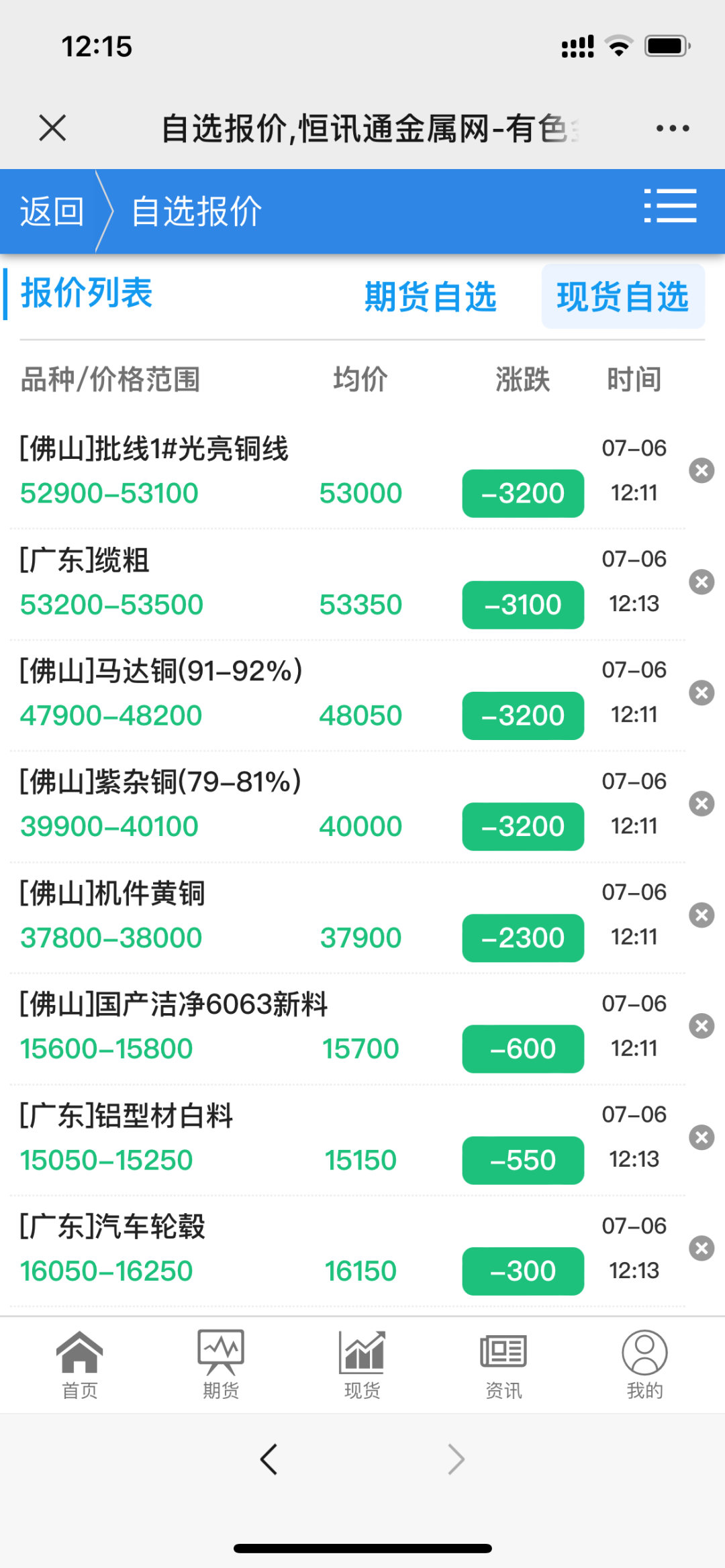This screenshot has height=1568, width=725.
Task: Open the three-dot more options menu
Action: click(672, 128)
